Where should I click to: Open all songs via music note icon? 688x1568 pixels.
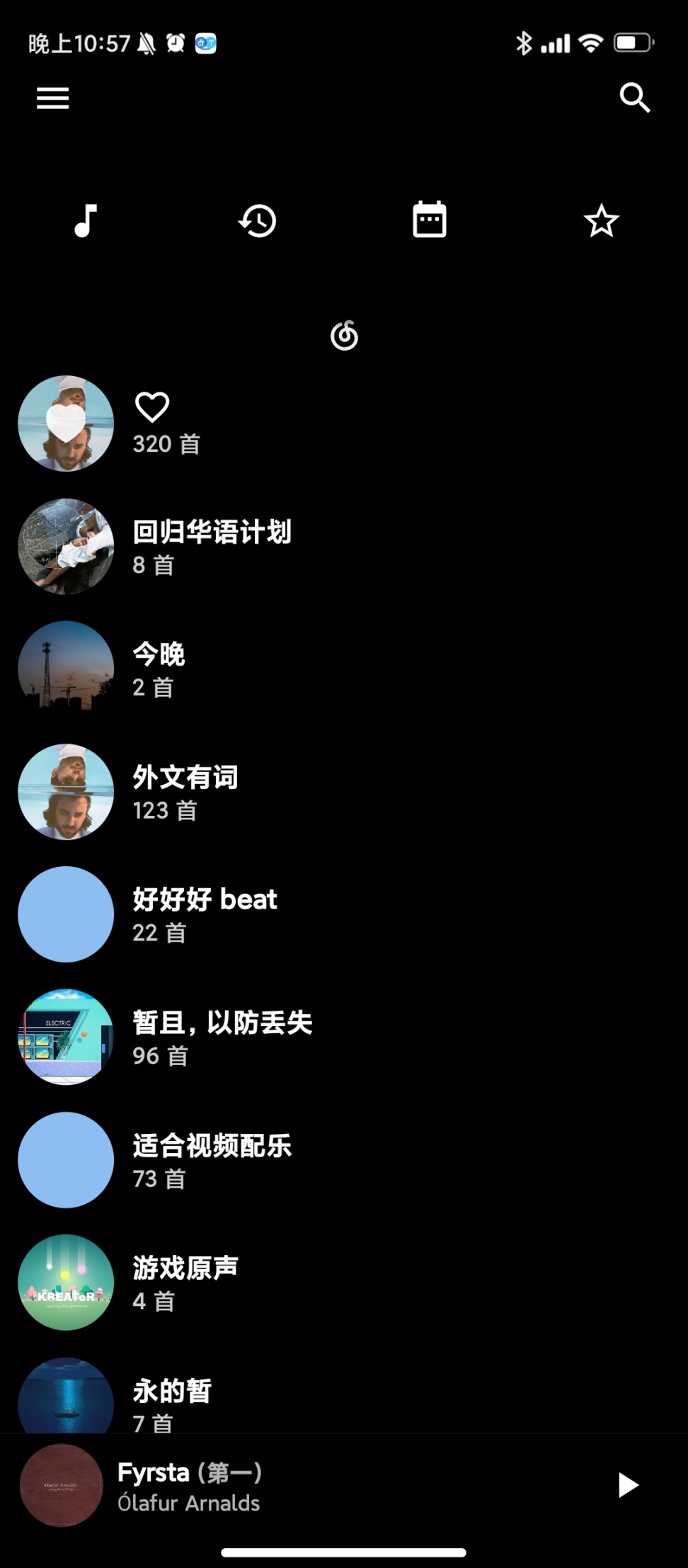(86, 220)
